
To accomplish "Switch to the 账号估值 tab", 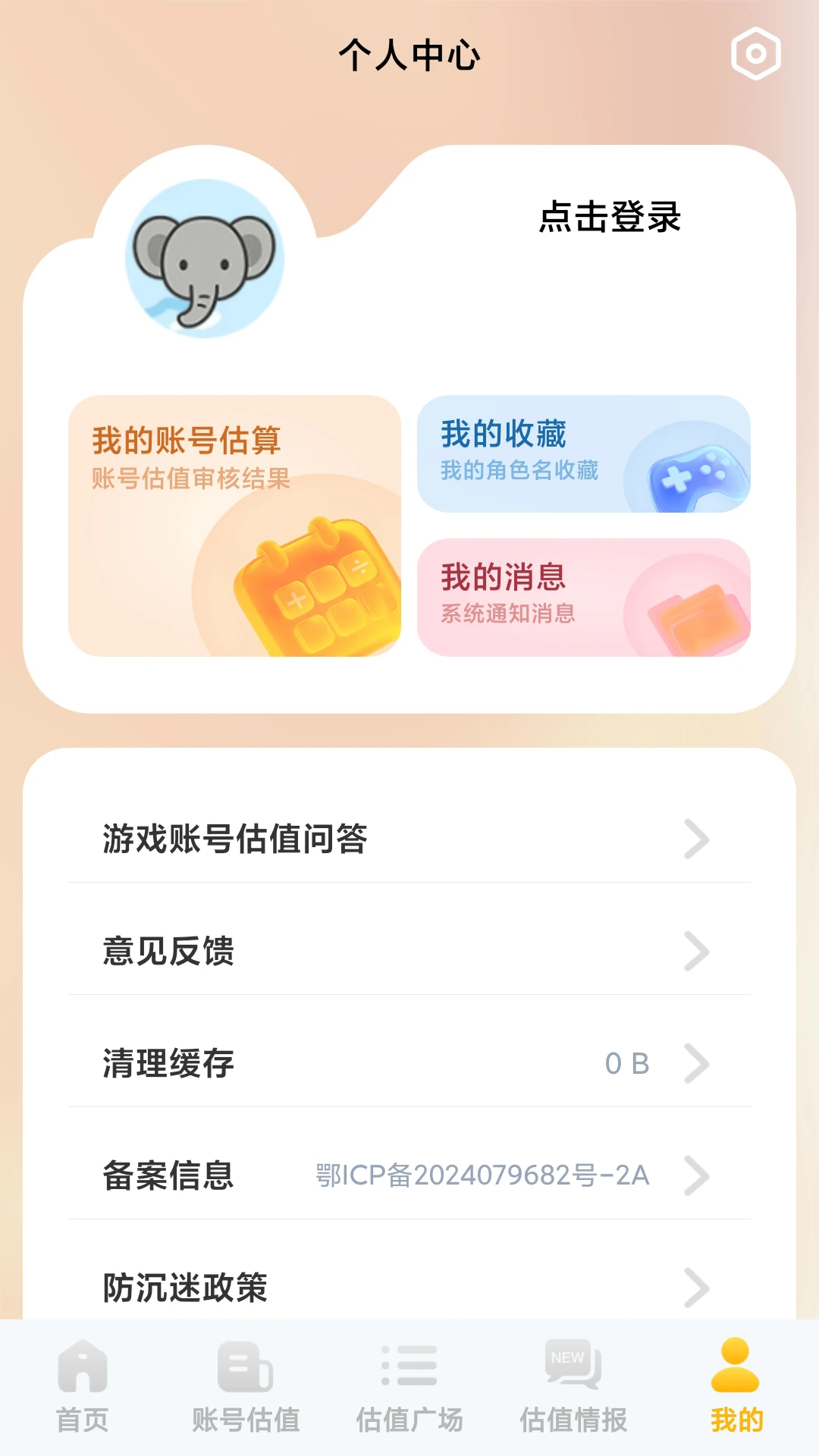I will [x=246, y=1388].
